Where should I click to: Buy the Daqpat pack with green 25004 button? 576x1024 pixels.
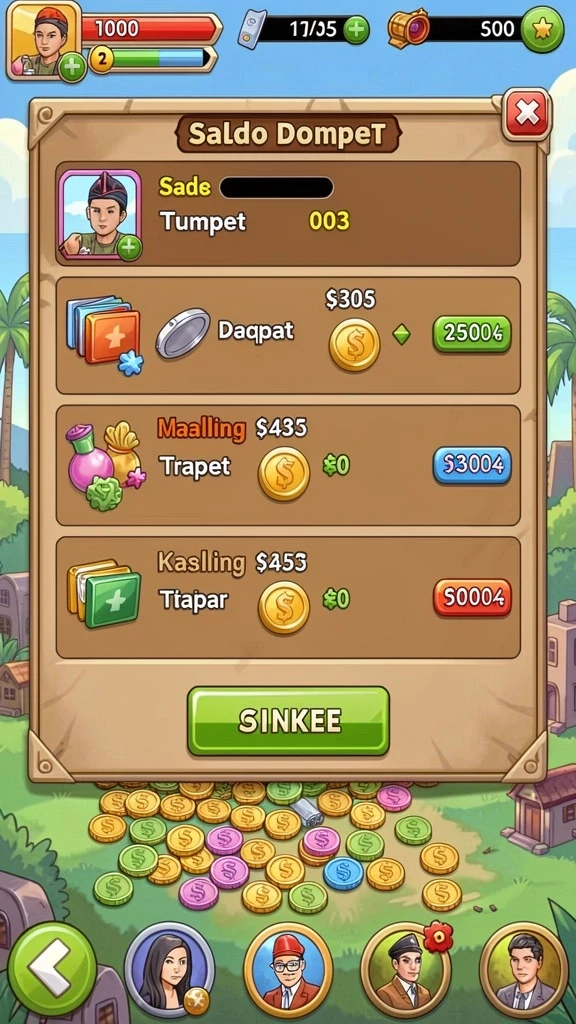pos(472,334)
